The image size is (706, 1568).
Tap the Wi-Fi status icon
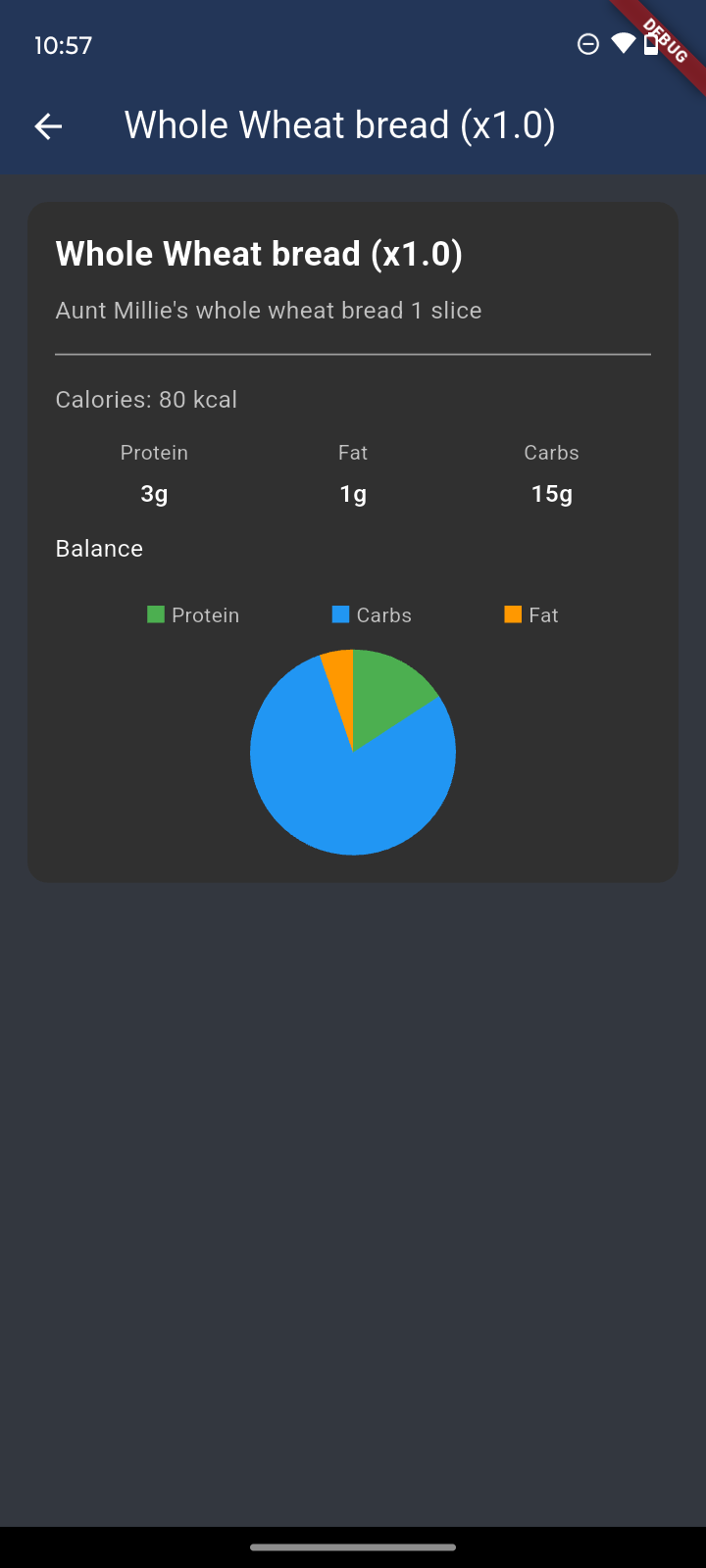[x=625, y=44]
